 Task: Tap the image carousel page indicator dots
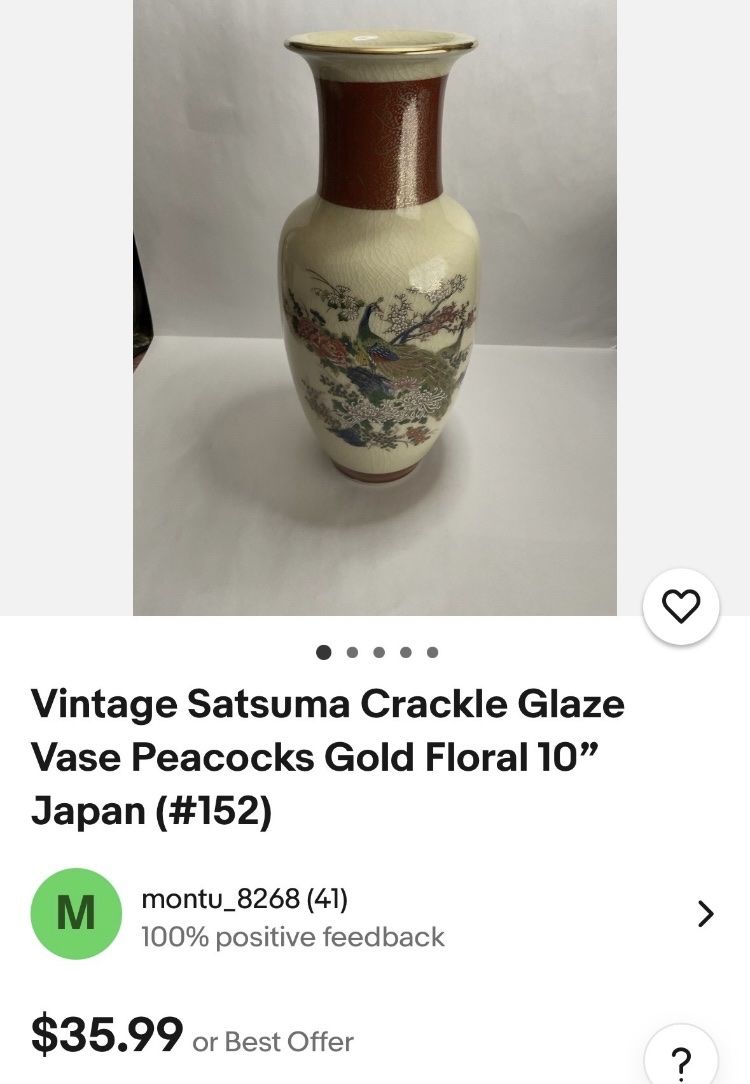pyautogui.click(x=378, y=652)
